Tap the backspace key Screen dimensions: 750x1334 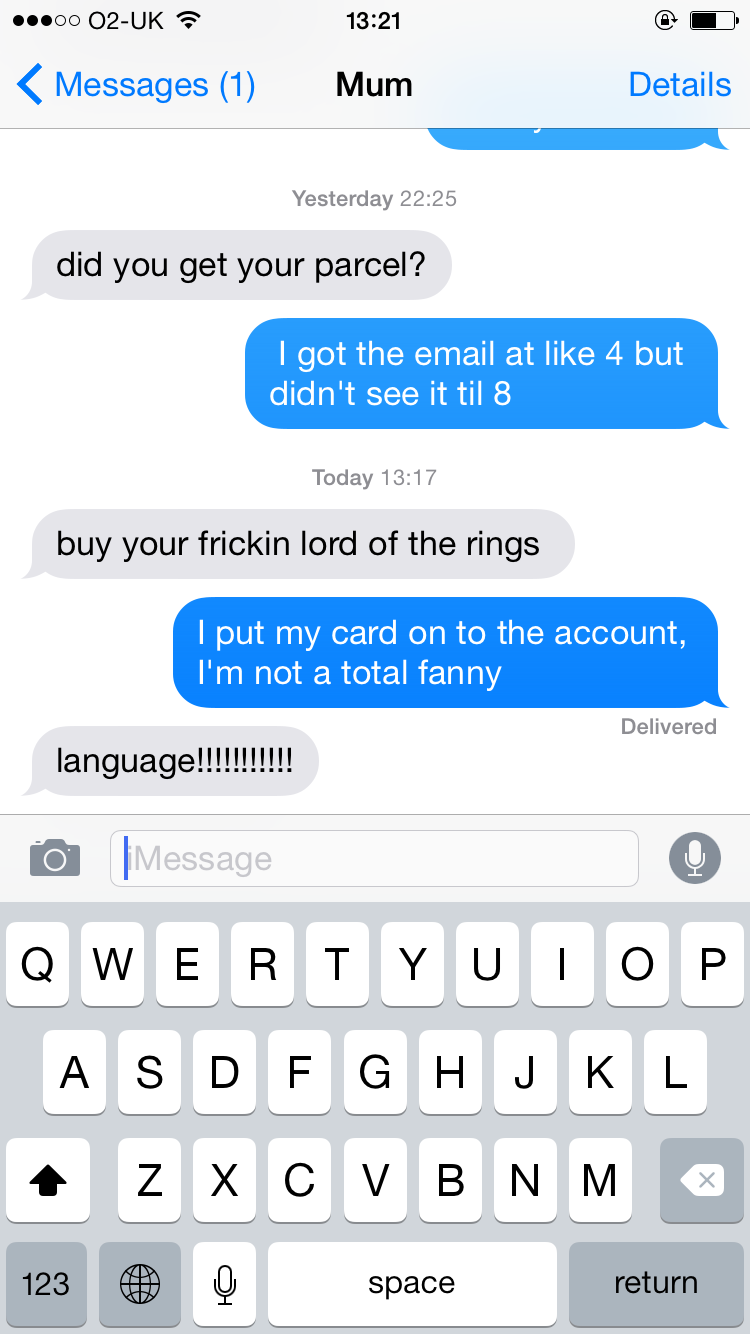[x=702, y=1180]
